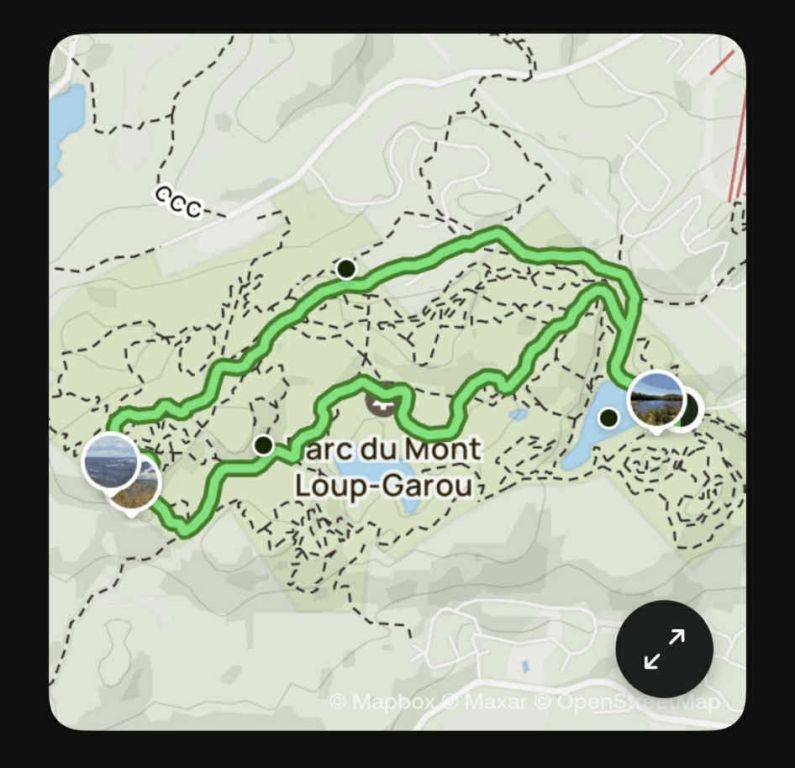Expand the map to full screen

coord(664,649)
